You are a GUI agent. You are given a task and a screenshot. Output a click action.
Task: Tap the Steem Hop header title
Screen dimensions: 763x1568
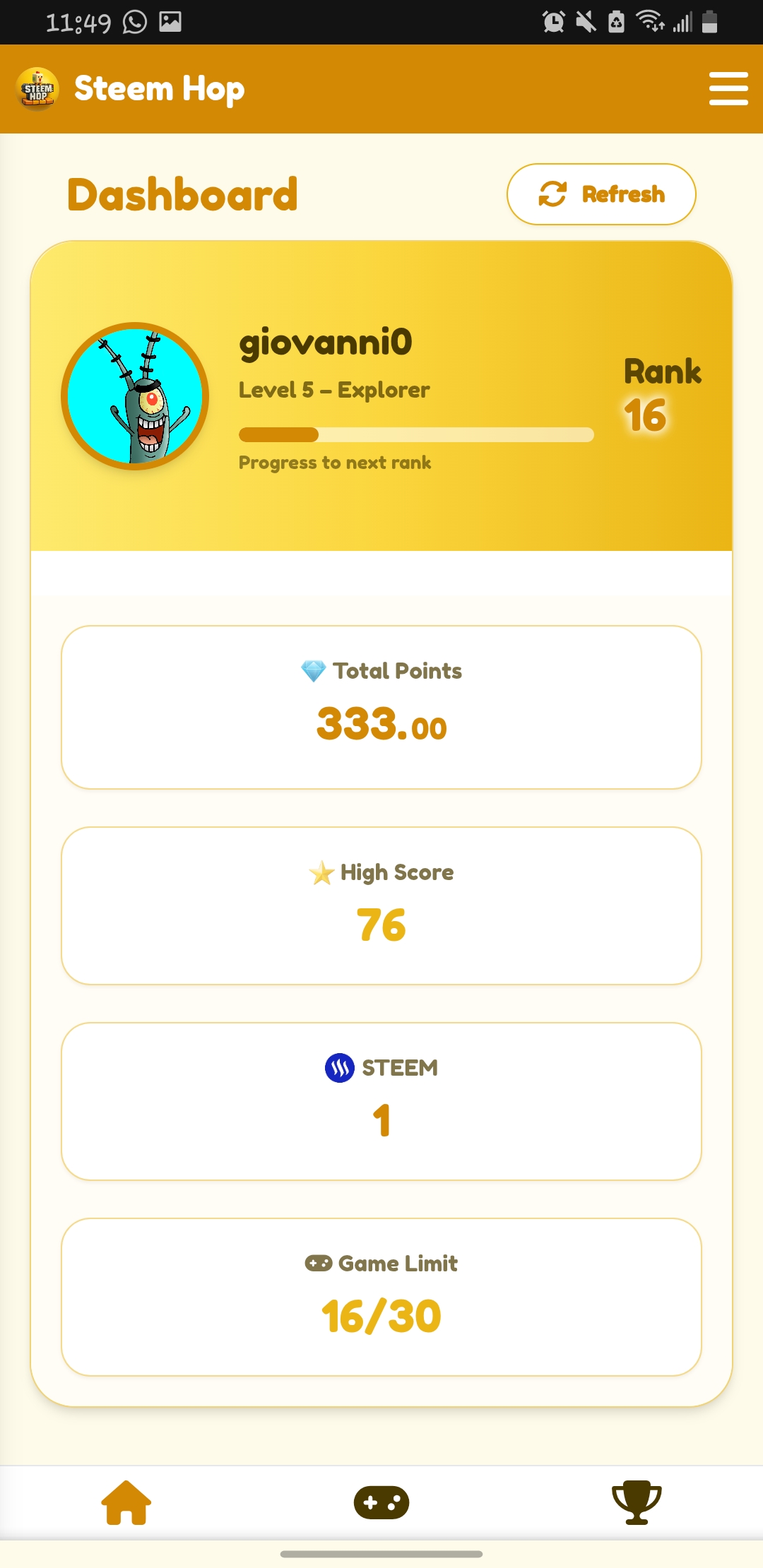pos(159,89)
